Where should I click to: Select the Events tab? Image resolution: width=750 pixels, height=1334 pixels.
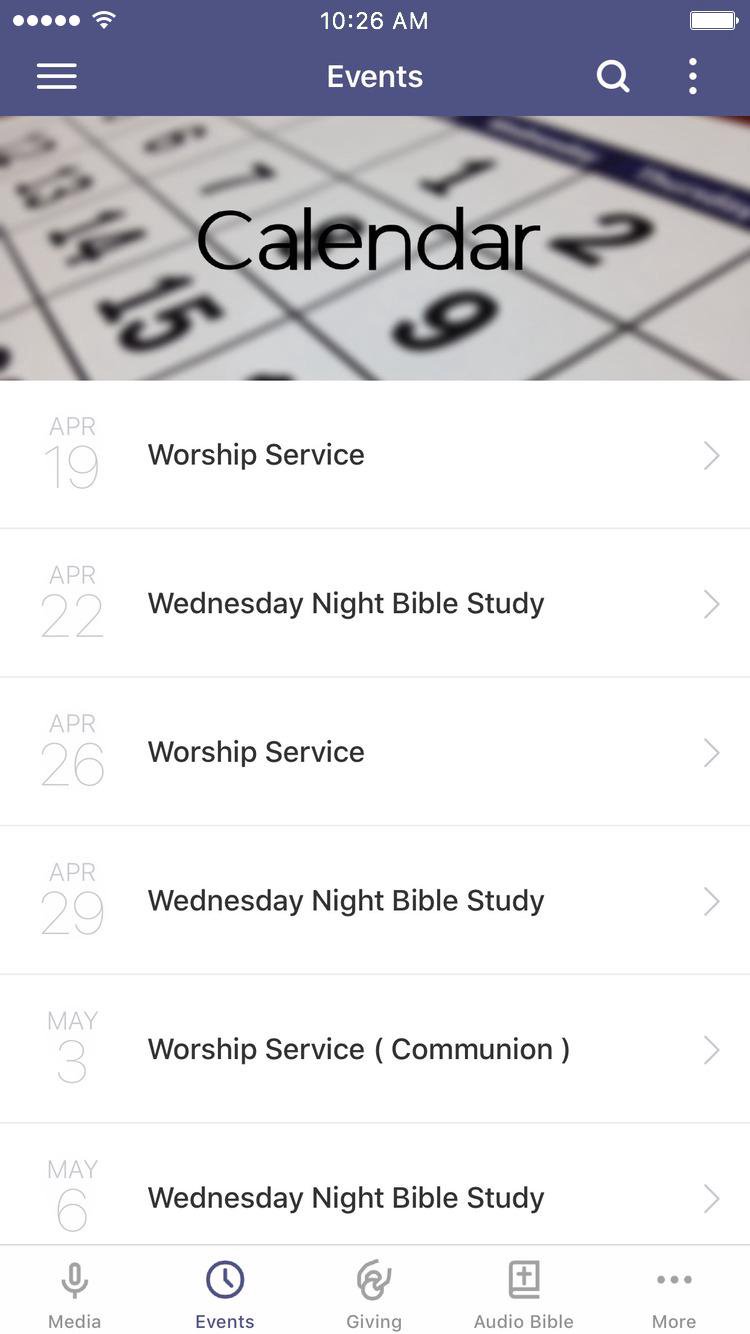pyautogui.click(x=225, y=1294)
